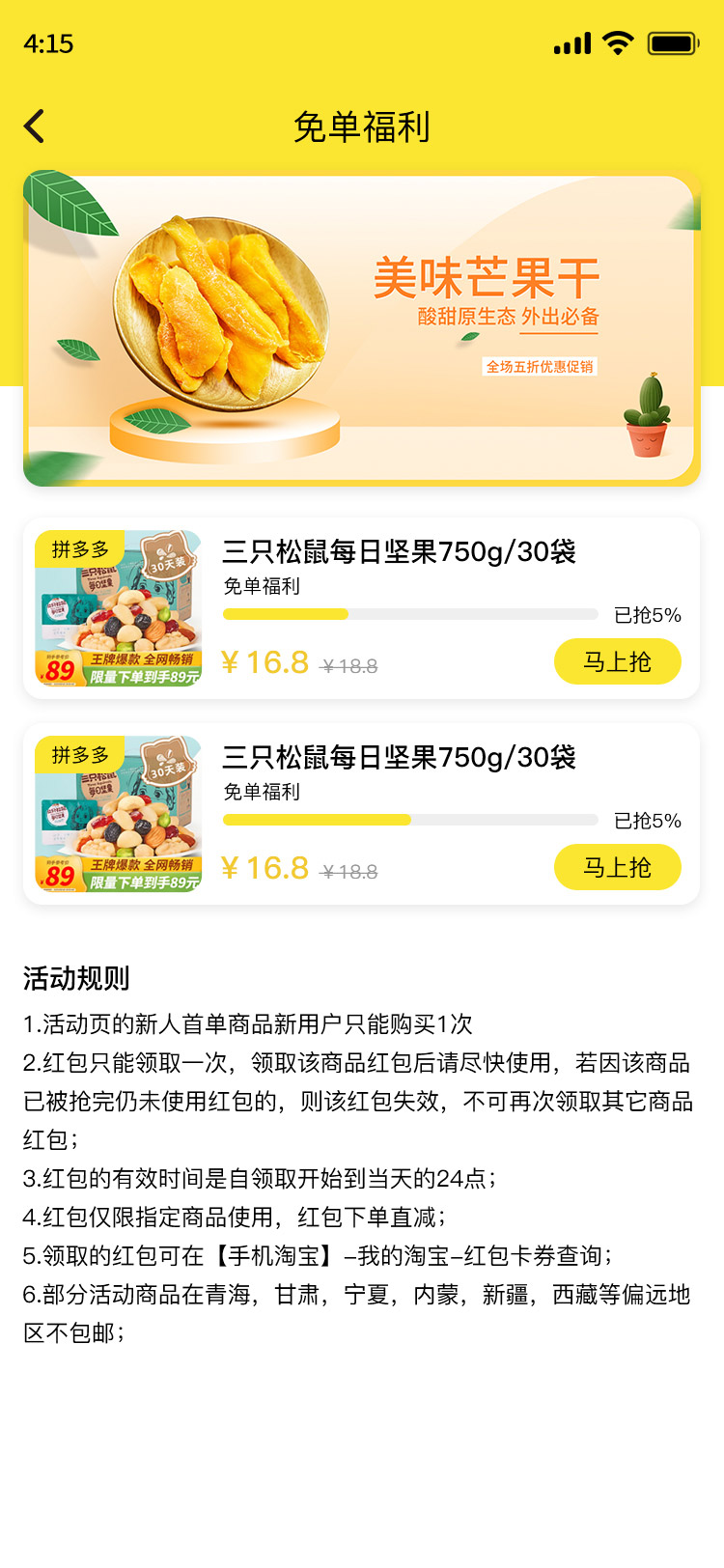
Task: Tap 马上抢 on the first 三只松鼠 card
Action: point(617,662)
